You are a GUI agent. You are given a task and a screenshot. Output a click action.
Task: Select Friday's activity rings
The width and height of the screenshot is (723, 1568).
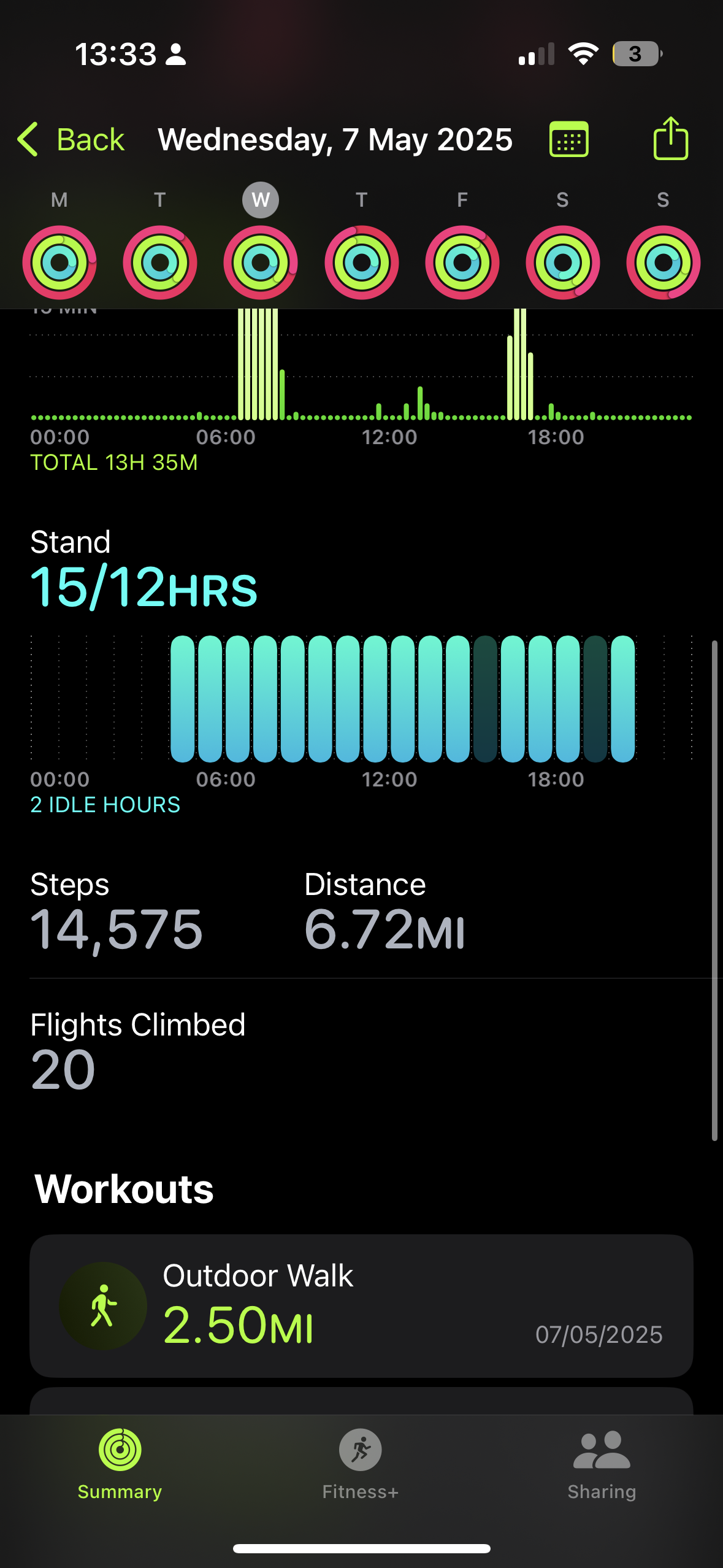tap(462, 263)
